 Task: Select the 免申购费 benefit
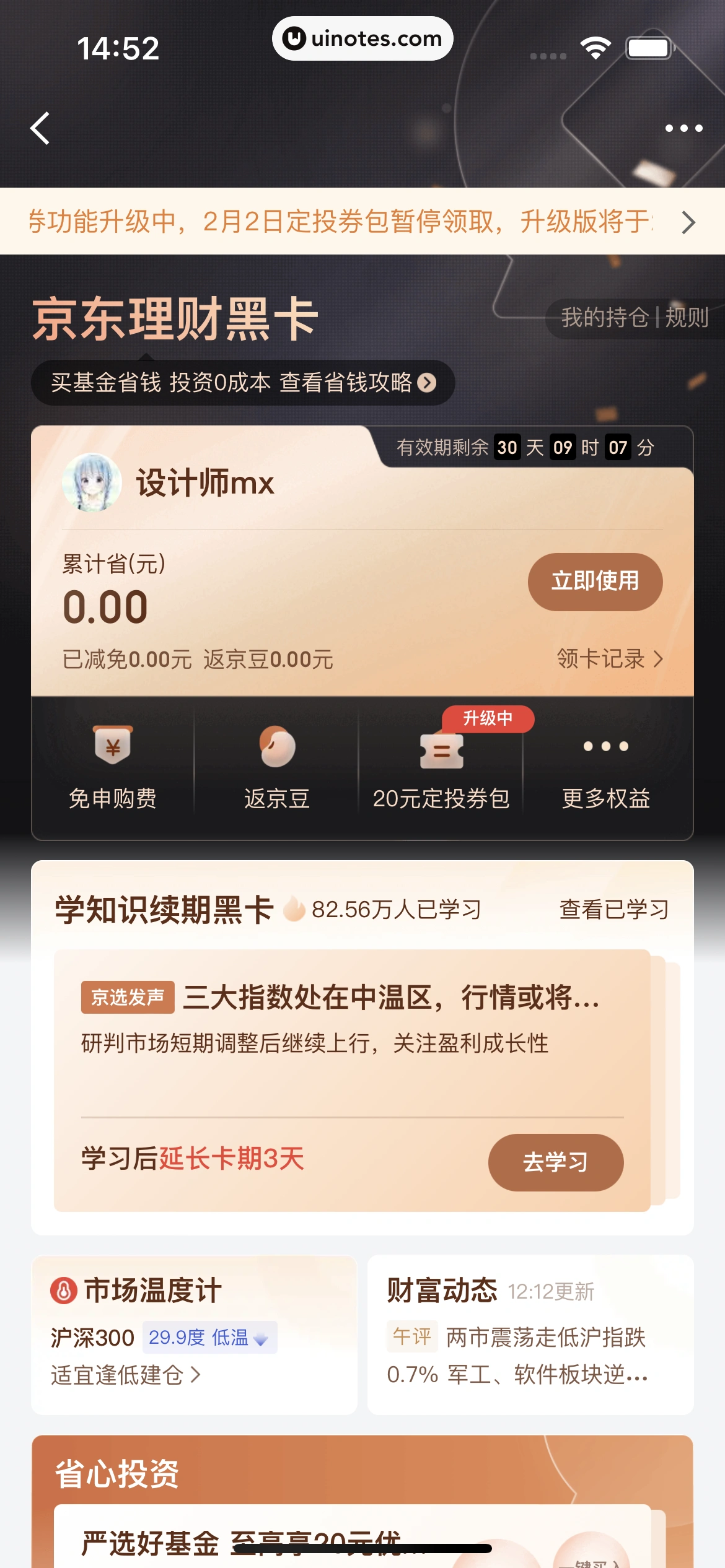[x=113, y=768]
